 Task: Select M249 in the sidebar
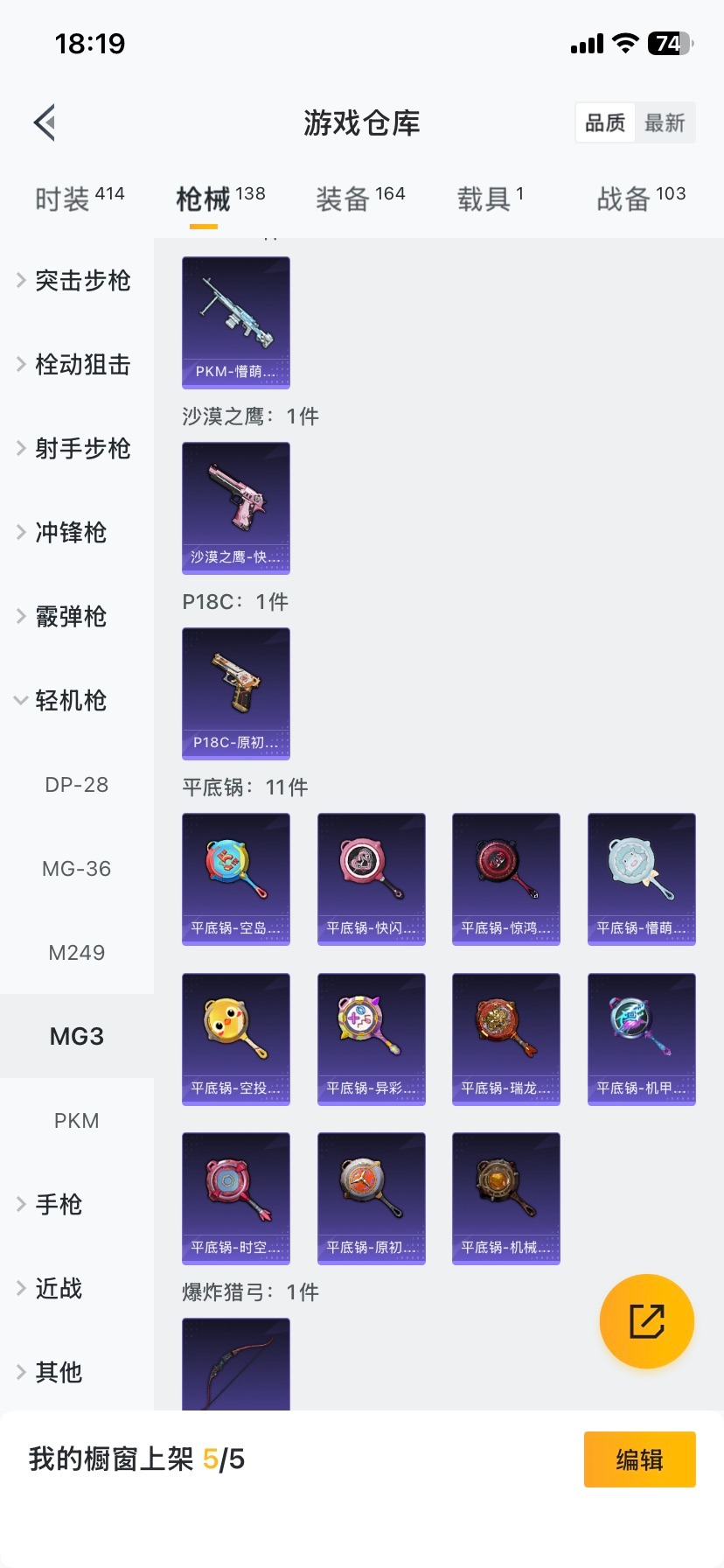coord(77,953)
